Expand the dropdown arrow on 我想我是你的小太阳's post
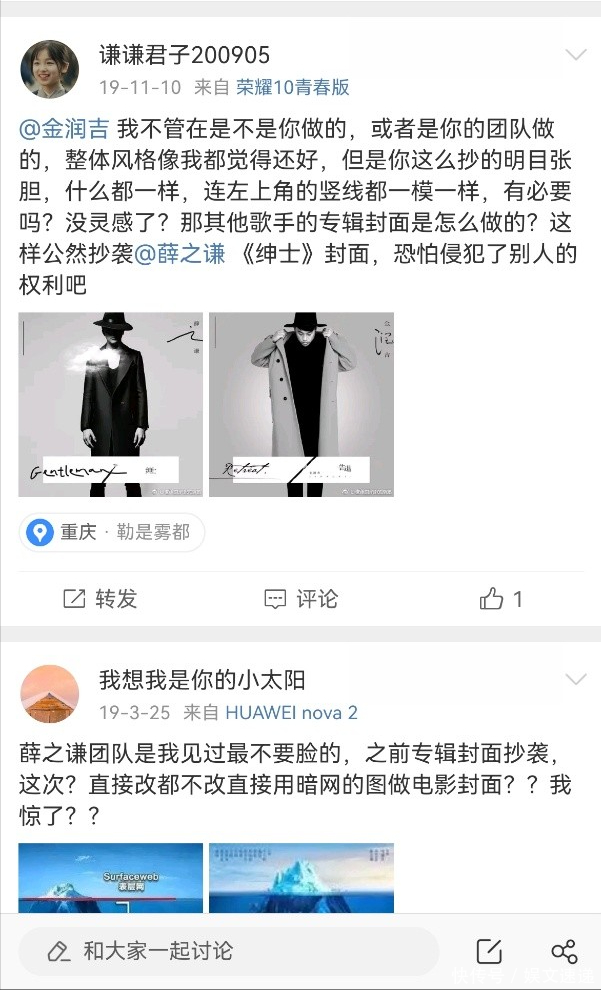This screenshot has width=601, height=990. point(575,680)
